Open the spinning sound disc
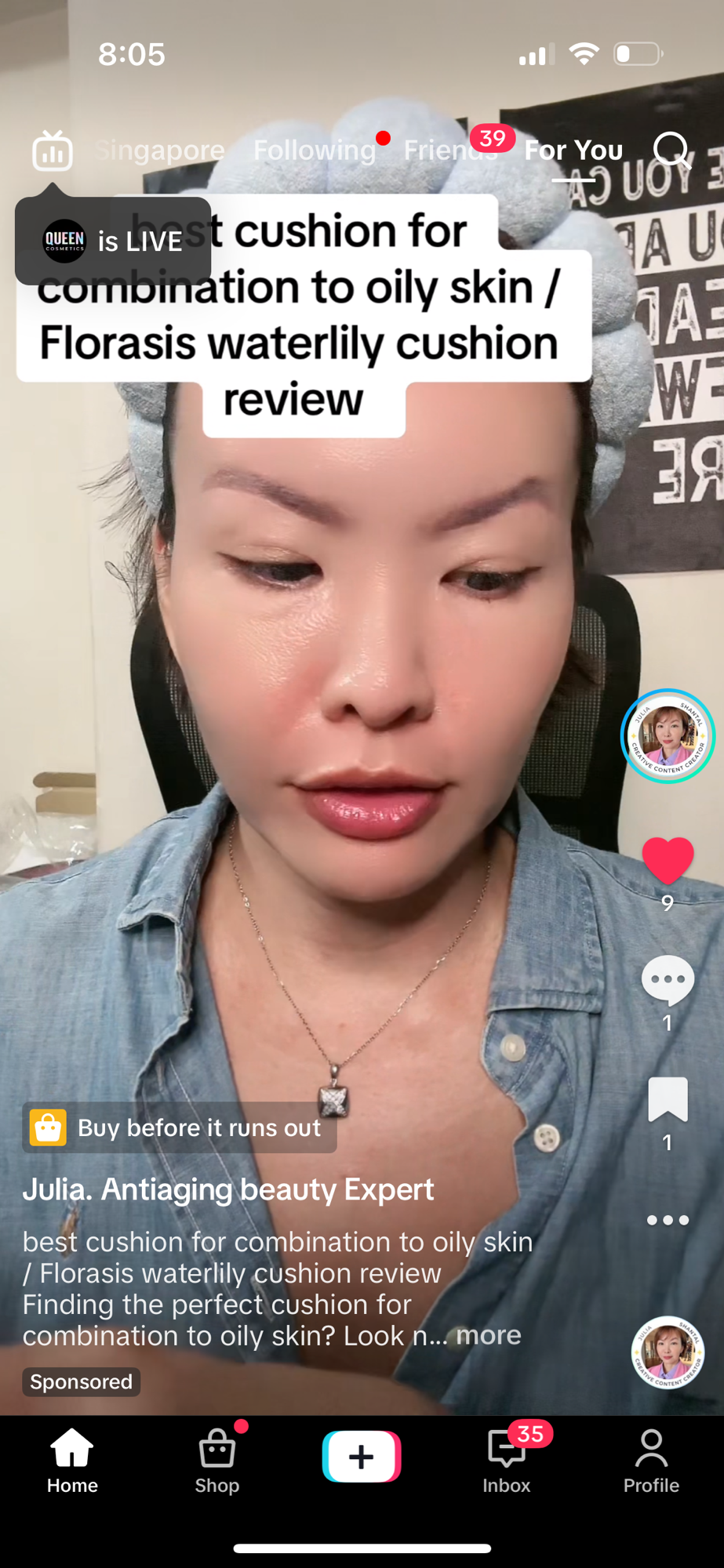This screenshot has width=724, height=1568. (x=668, y=1352)
